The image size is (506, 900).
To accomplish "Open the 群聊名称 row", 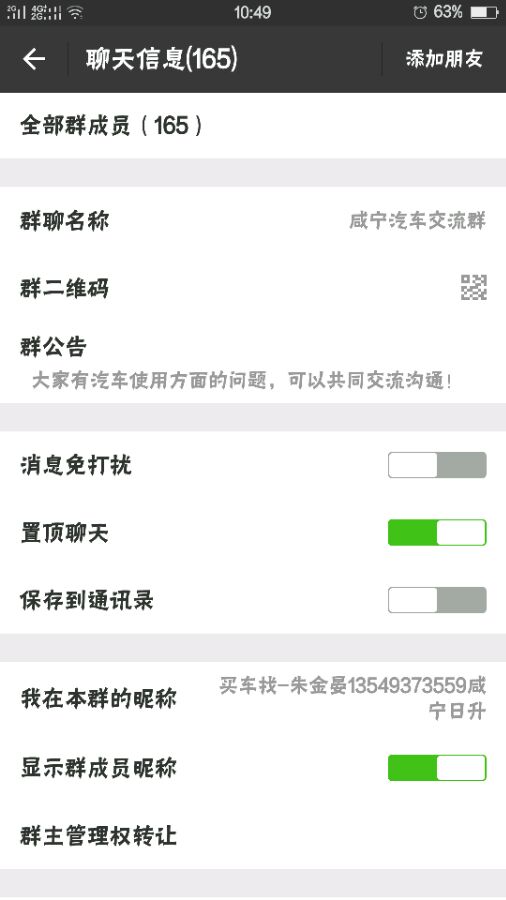I will point(253,220).
